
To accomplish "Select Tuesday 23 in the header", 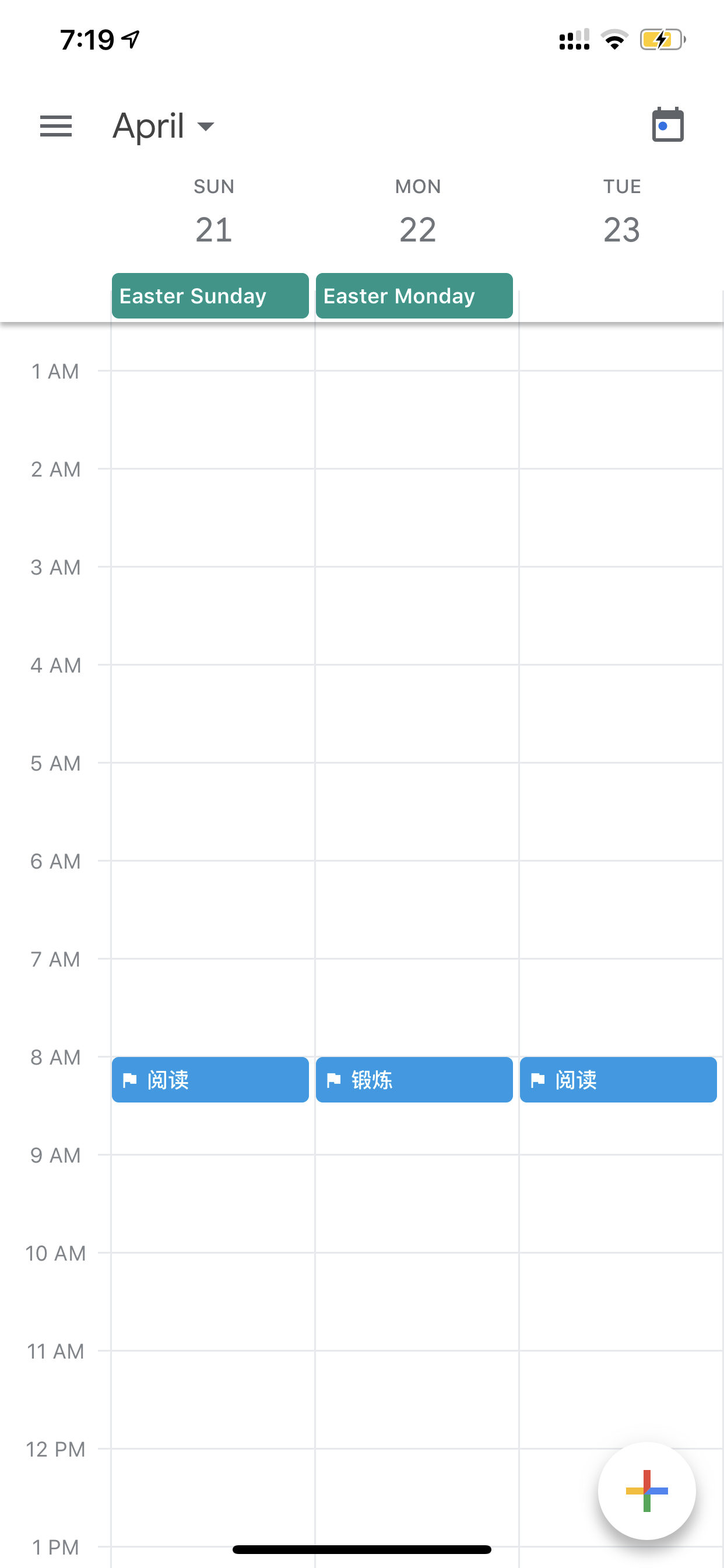I will [621, 211].
